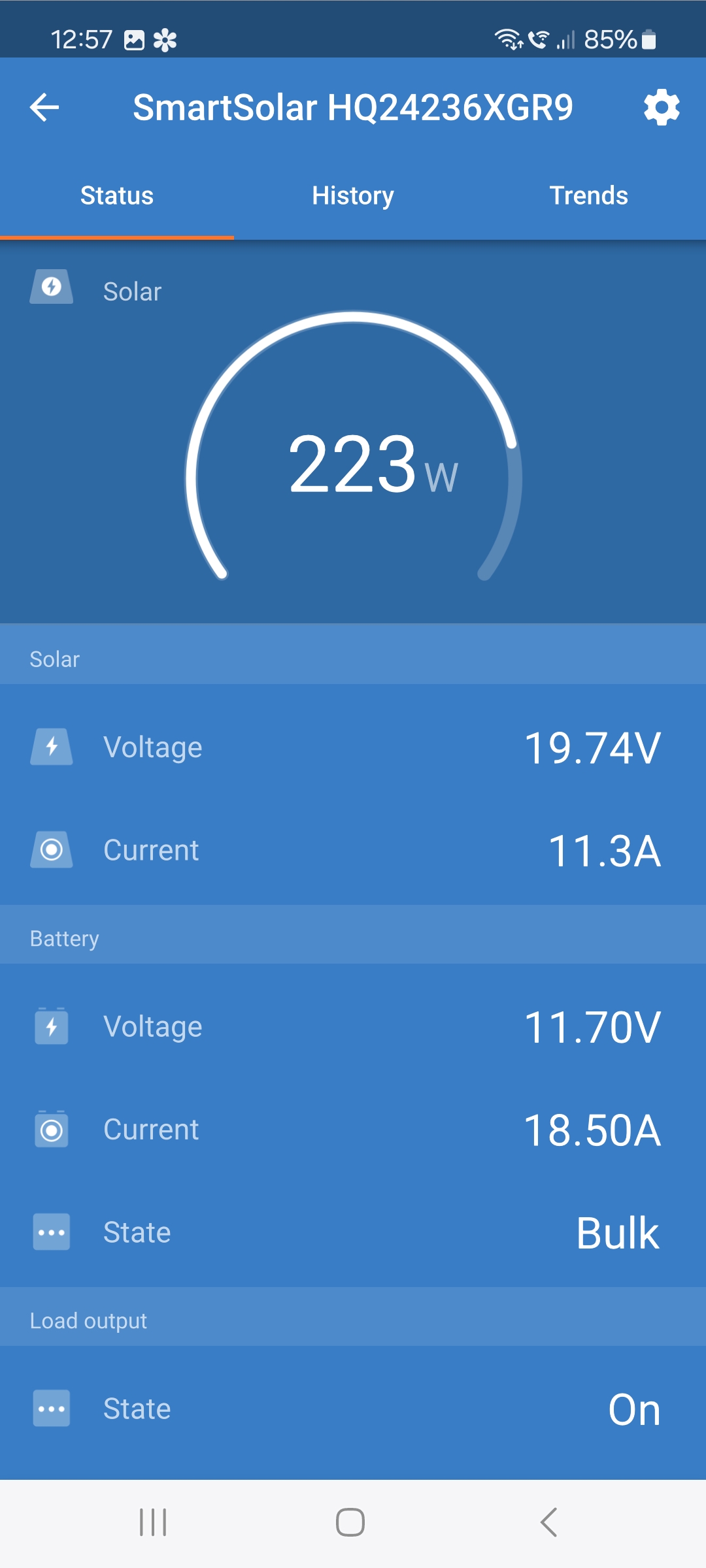Open the settings gear

662,107
